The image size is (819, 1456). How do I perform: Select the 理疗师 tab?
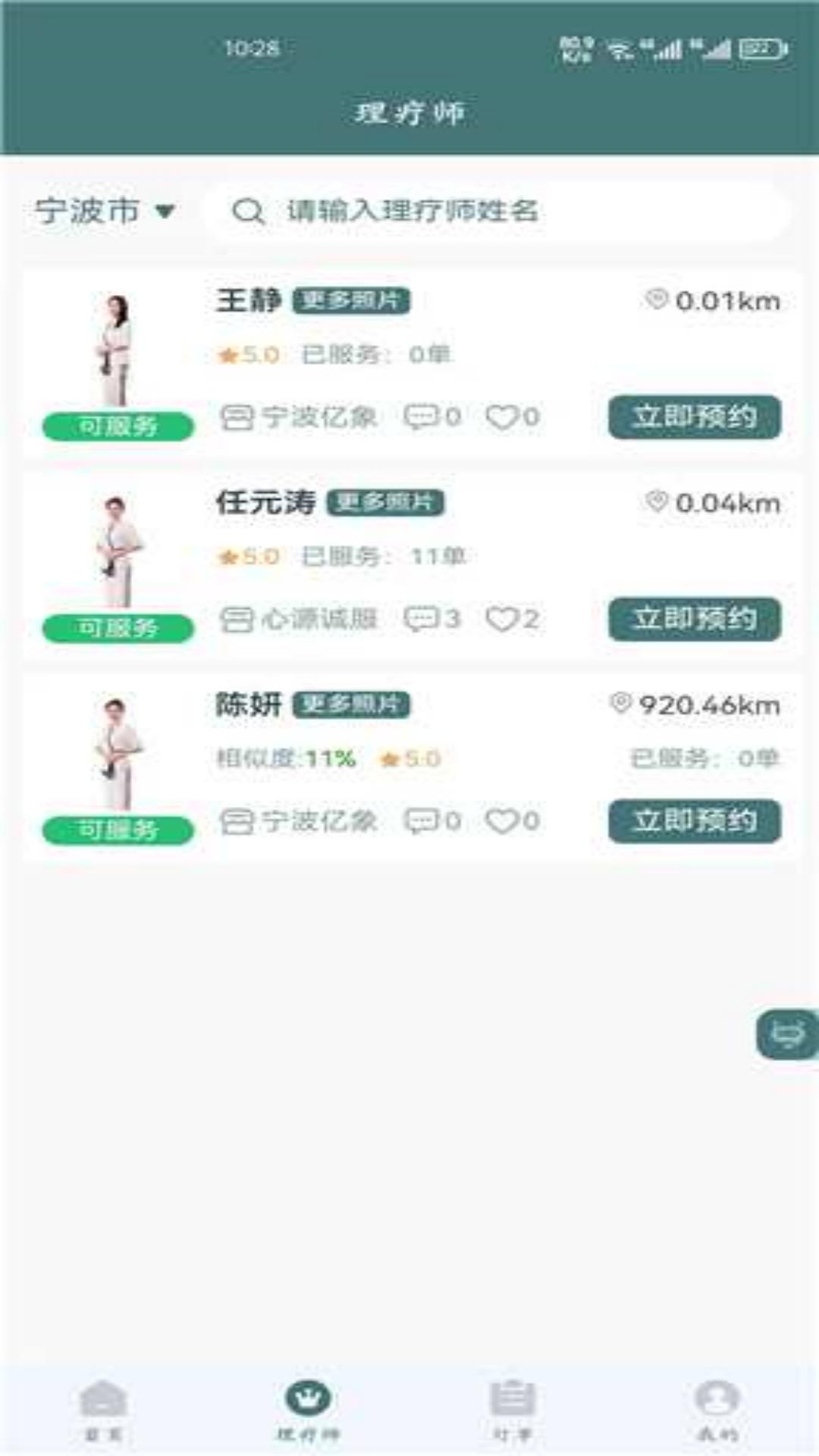(308, 1410)
